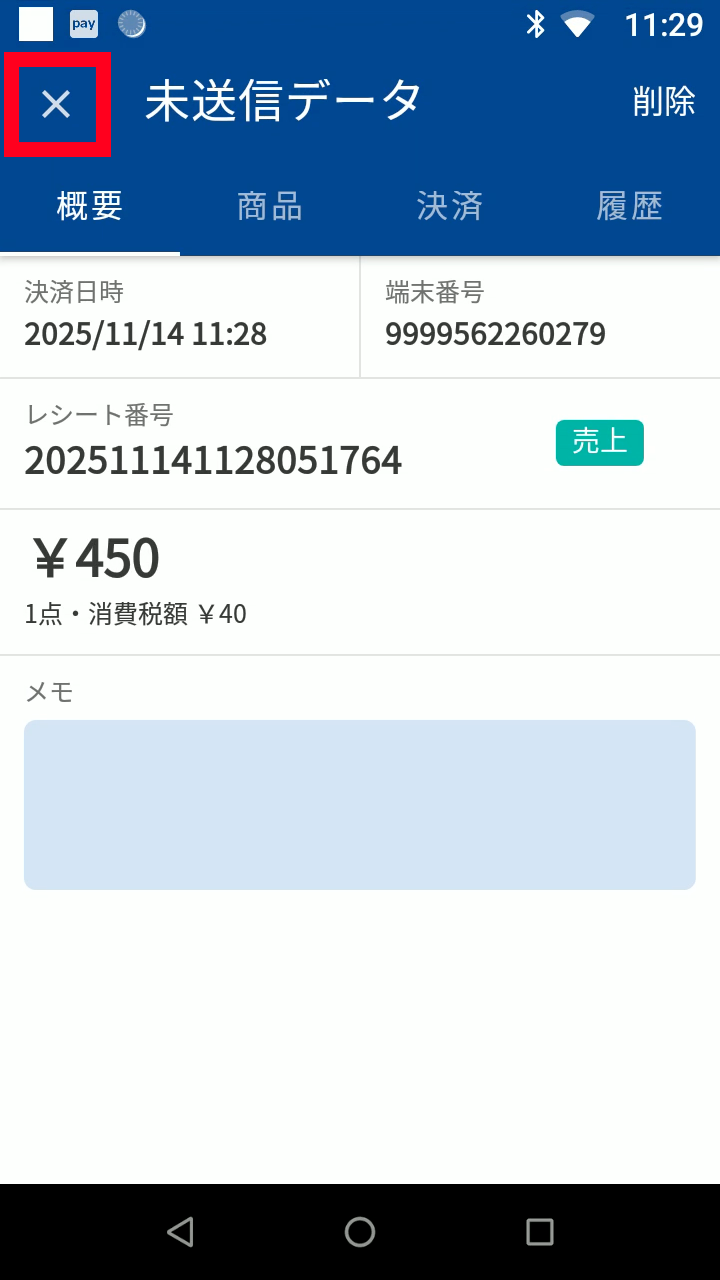
Task: Open the 決済 tab
Action: 450,206
